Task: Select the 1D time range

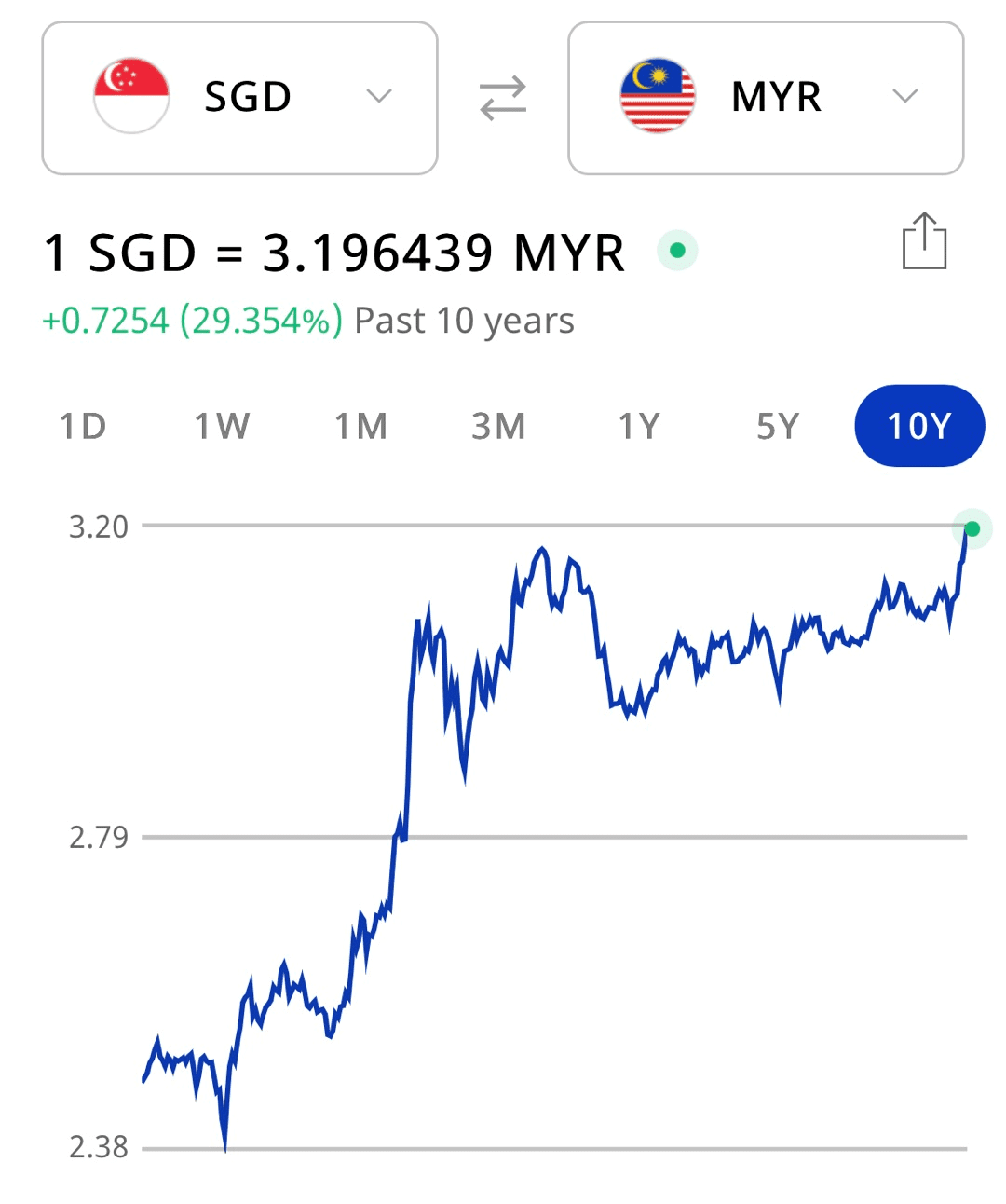Action: click(84, 425)
